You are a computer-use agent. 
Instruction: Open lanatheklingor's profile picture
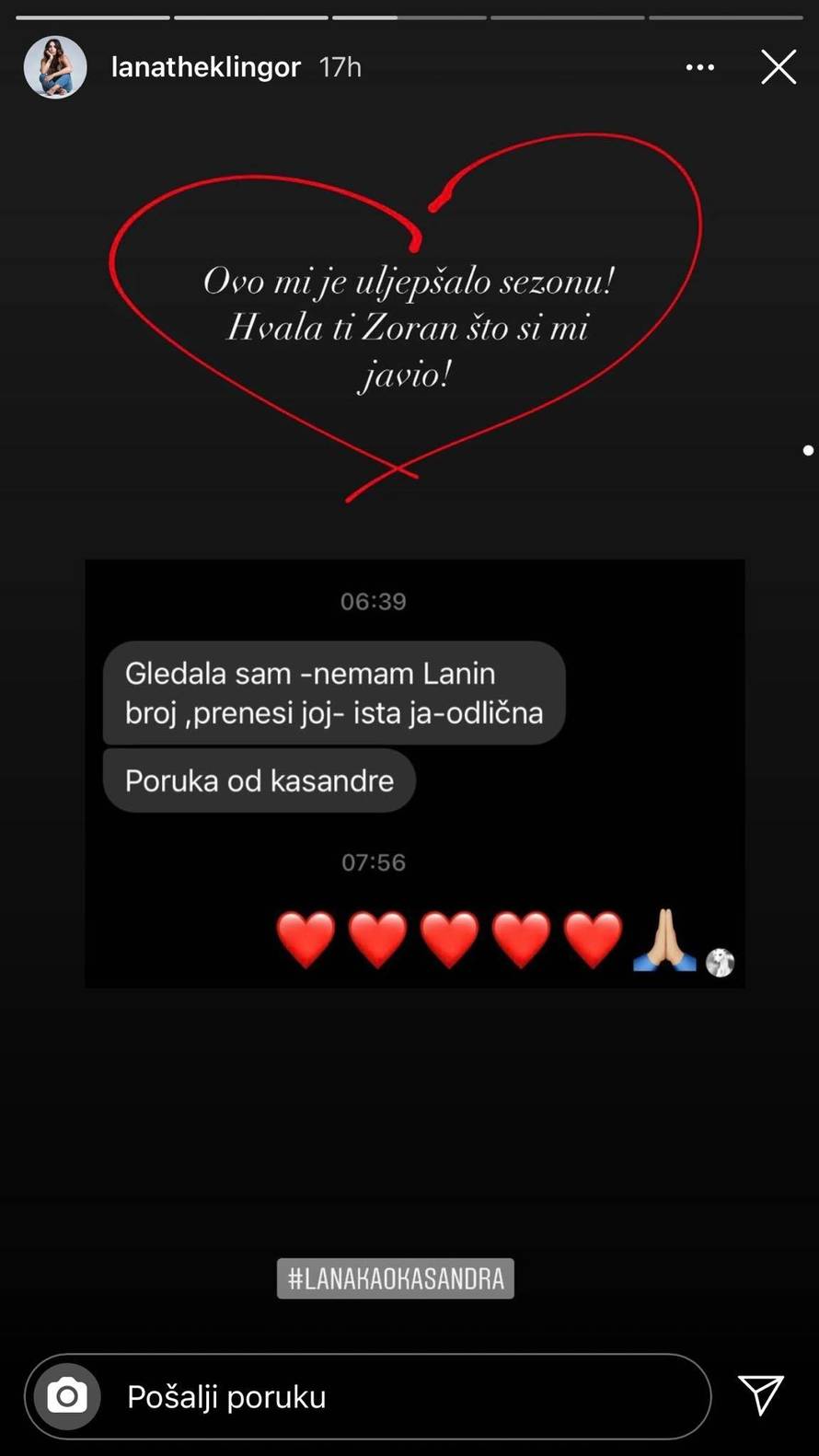tap(54, 67)
